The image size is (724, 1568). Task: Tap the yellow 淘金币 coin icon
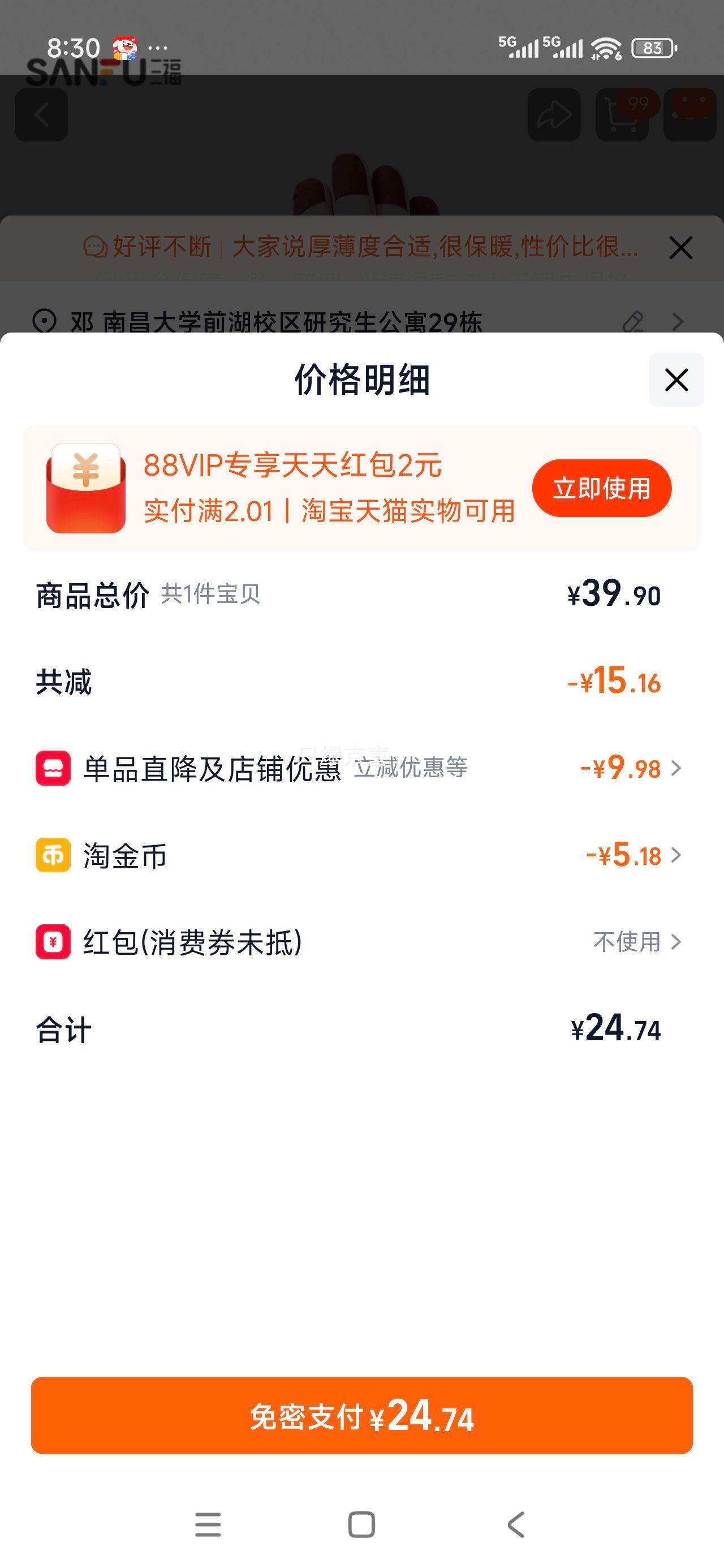[54, 856]
